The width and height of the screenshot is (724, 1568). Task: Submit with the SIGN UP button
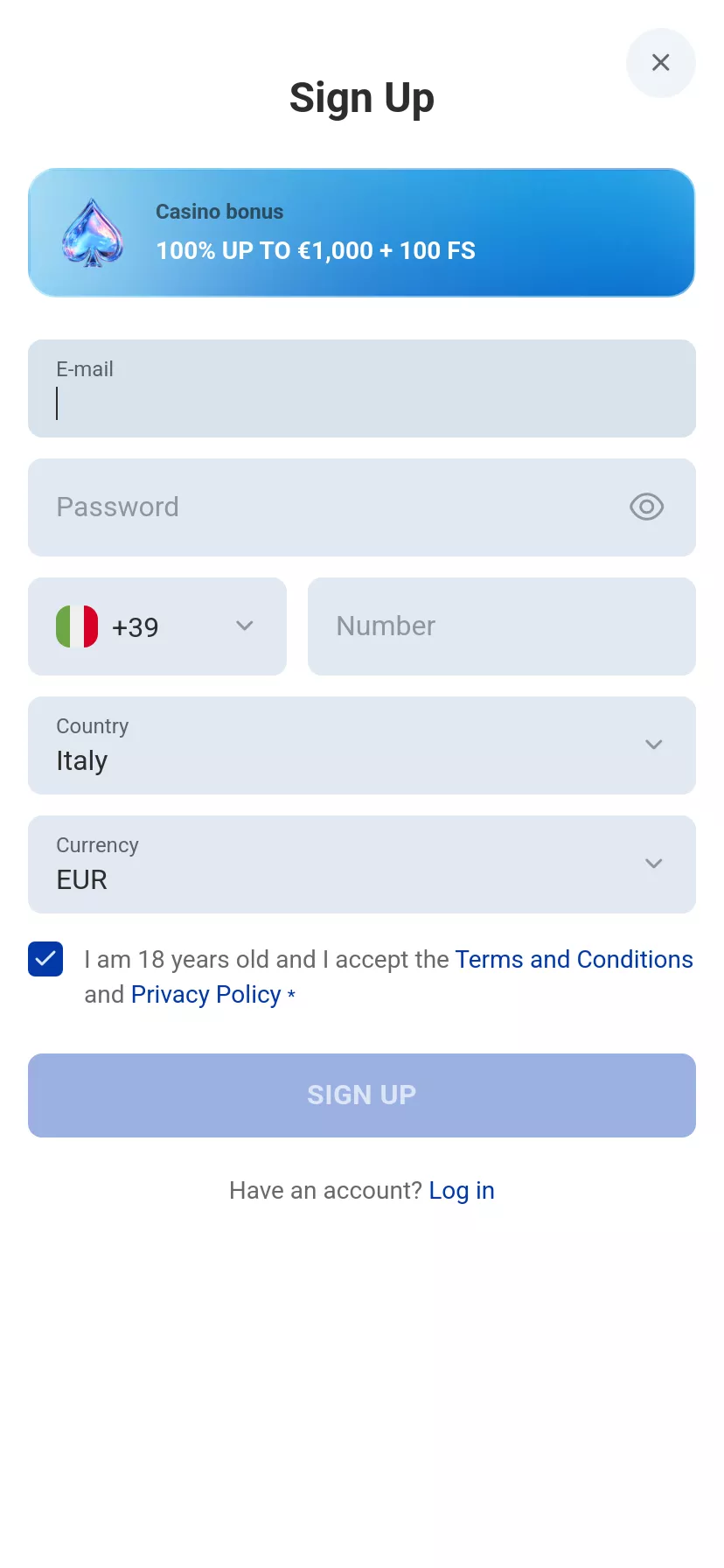[361, 1095]
